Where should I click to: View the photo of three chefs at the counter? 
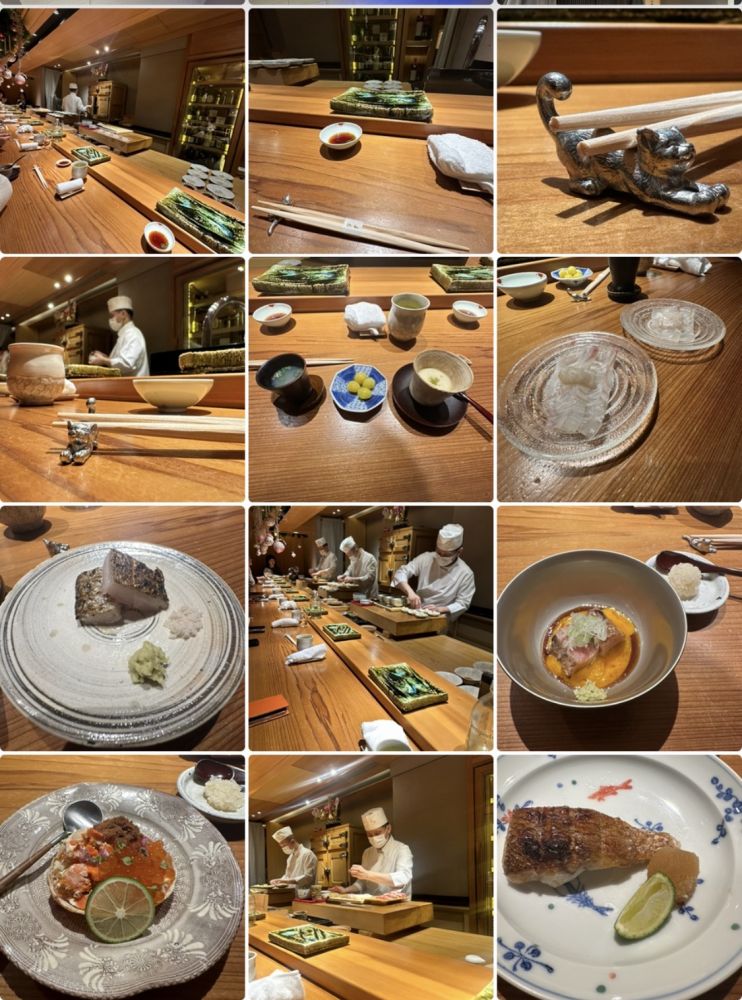click(370, 627)
